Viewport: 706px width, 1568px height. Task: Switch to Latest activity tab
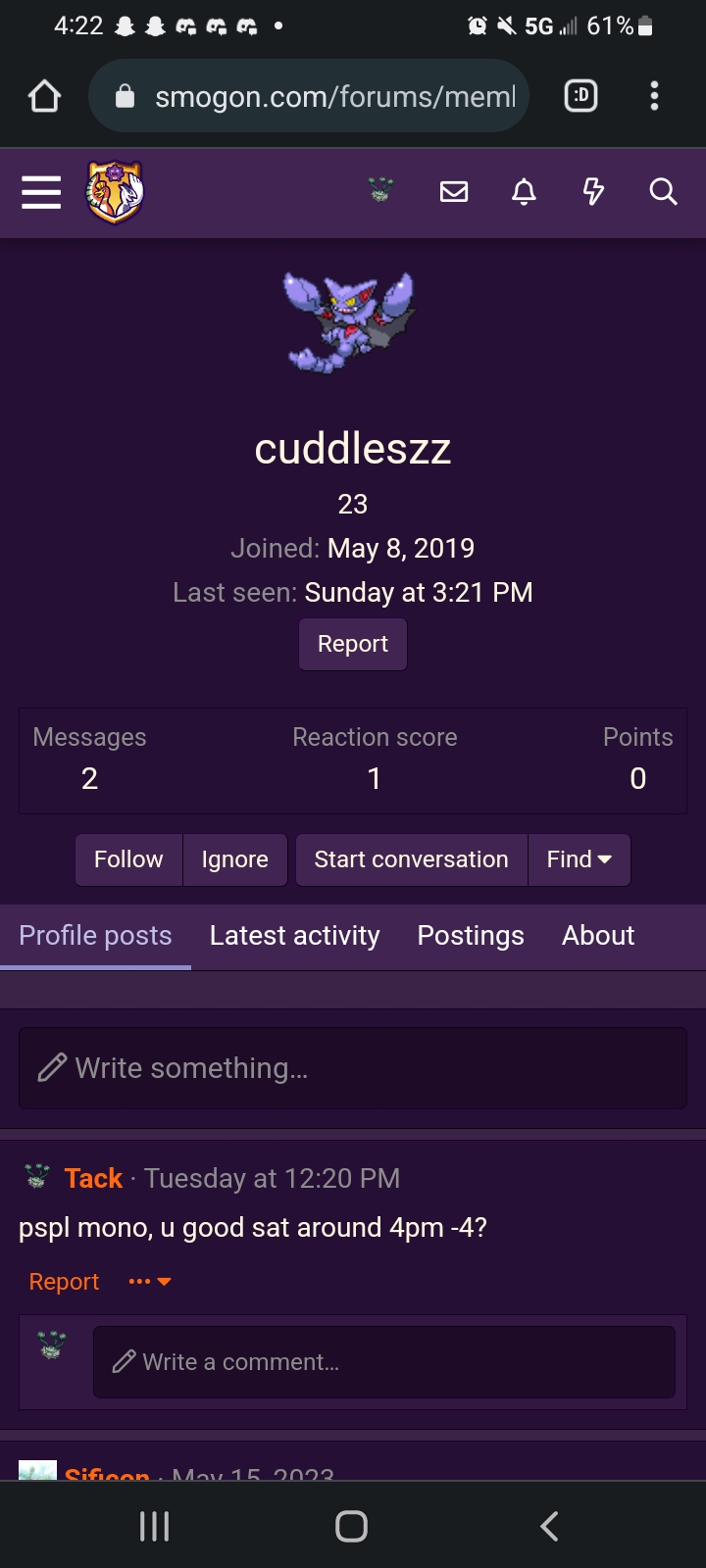(x=294, y=936)
